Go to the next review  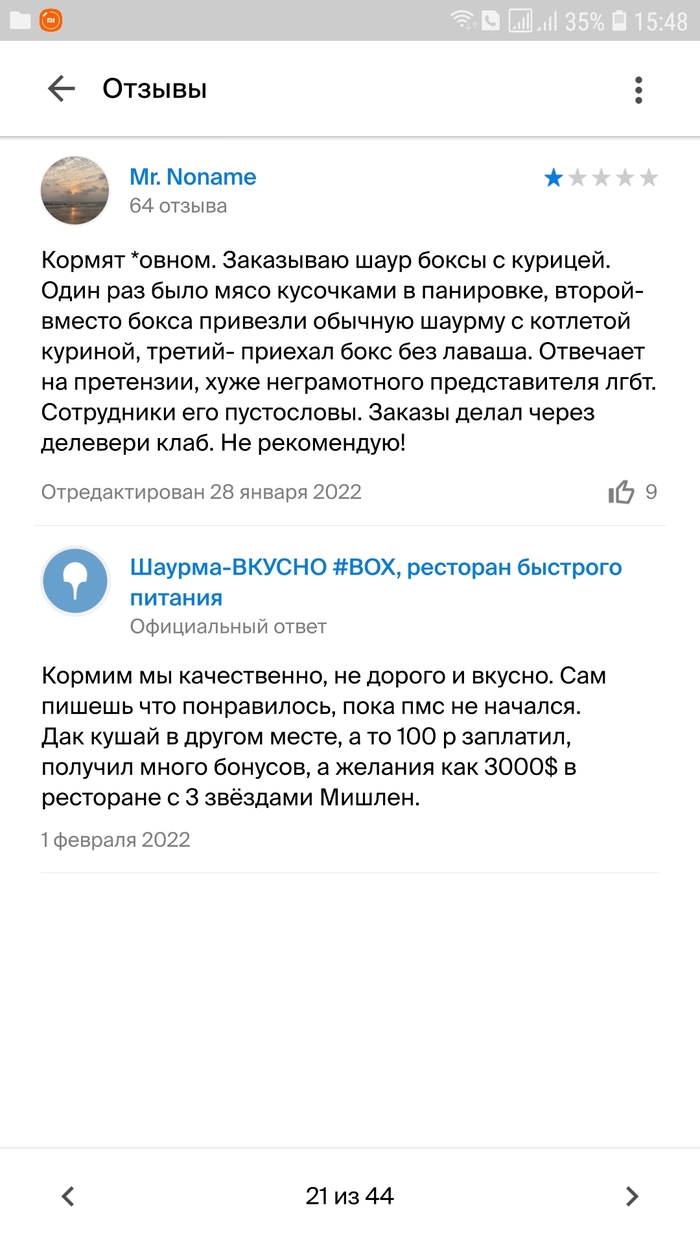tap(631, 1195)
